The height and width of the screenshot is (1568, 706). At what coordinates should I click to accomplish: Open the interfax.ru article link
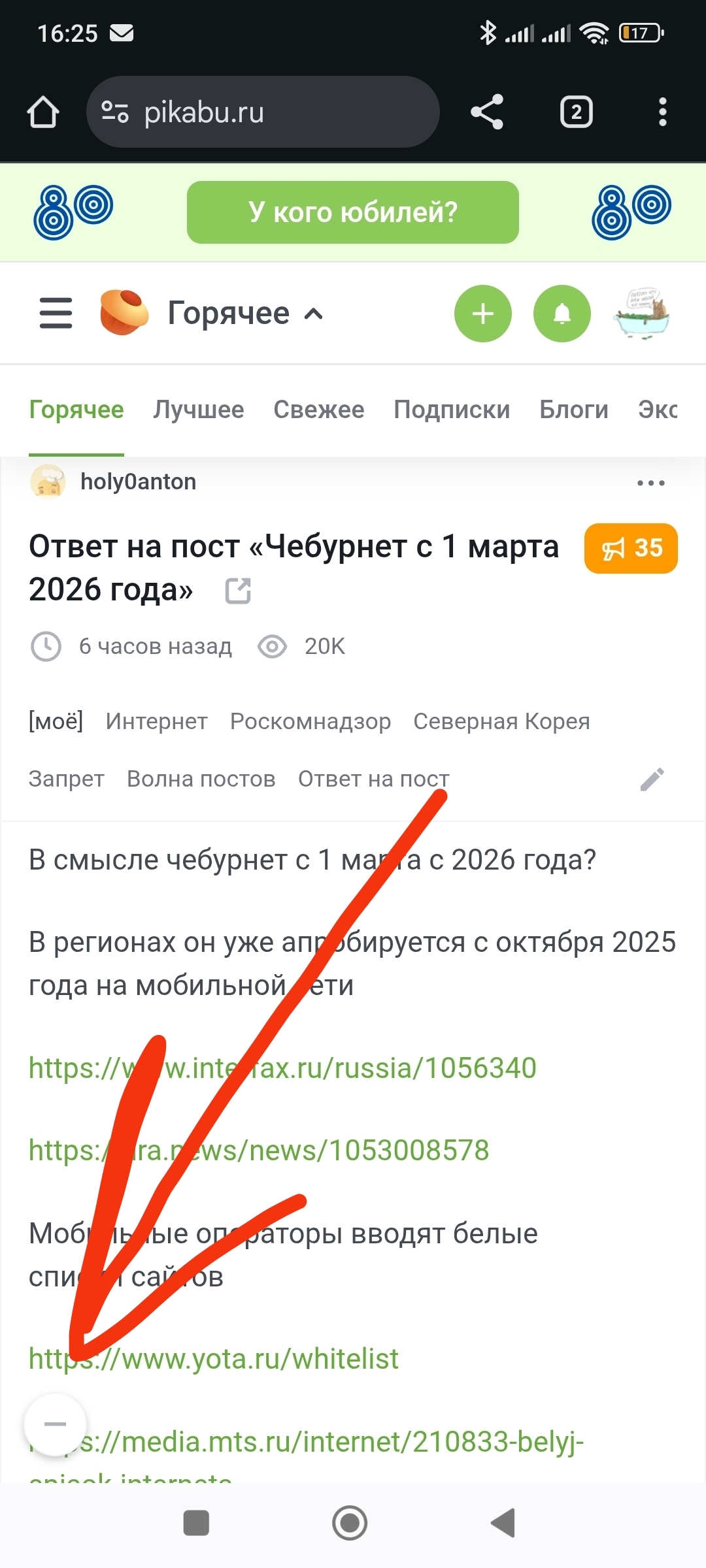[392, 1068]
